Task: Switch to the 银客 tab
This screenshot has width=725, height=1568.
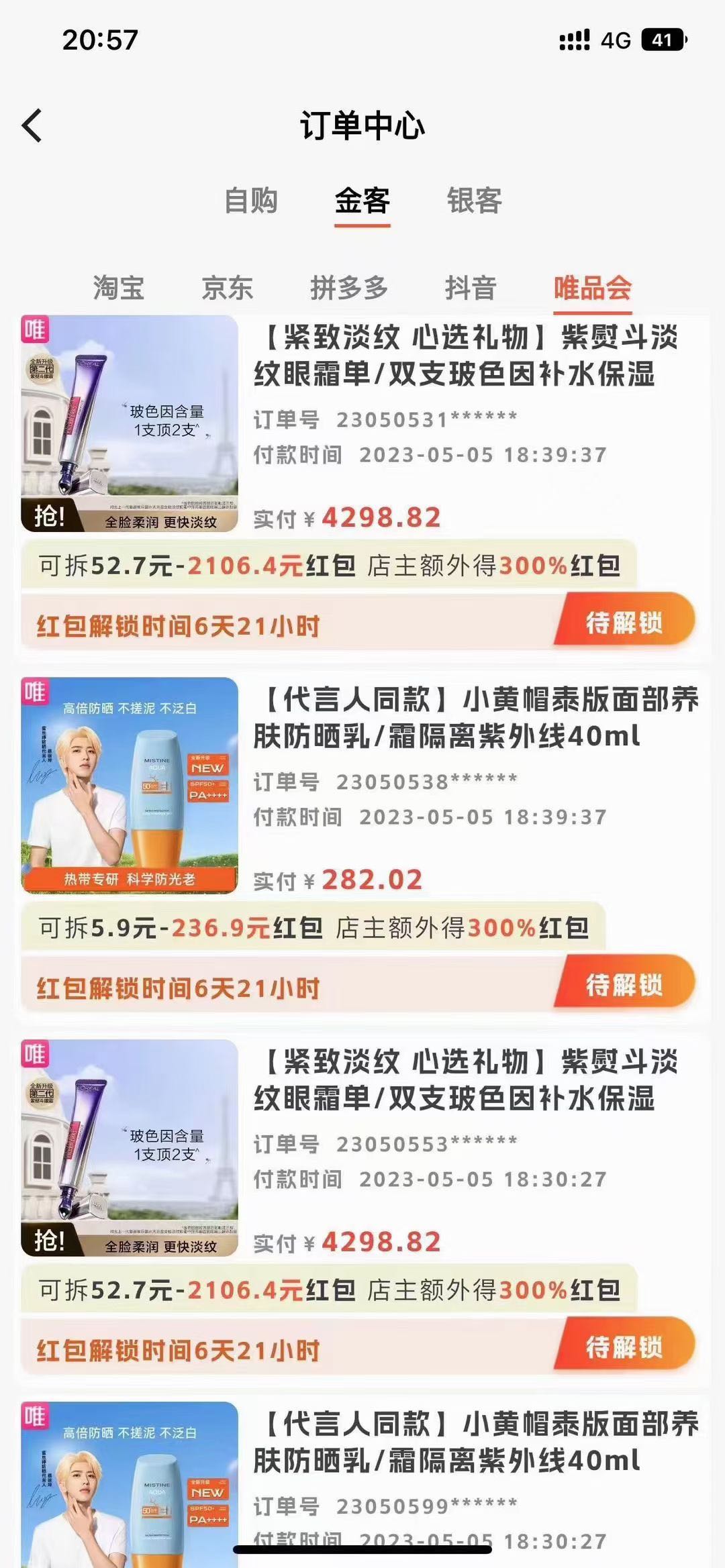Action: tap(475, 201)
